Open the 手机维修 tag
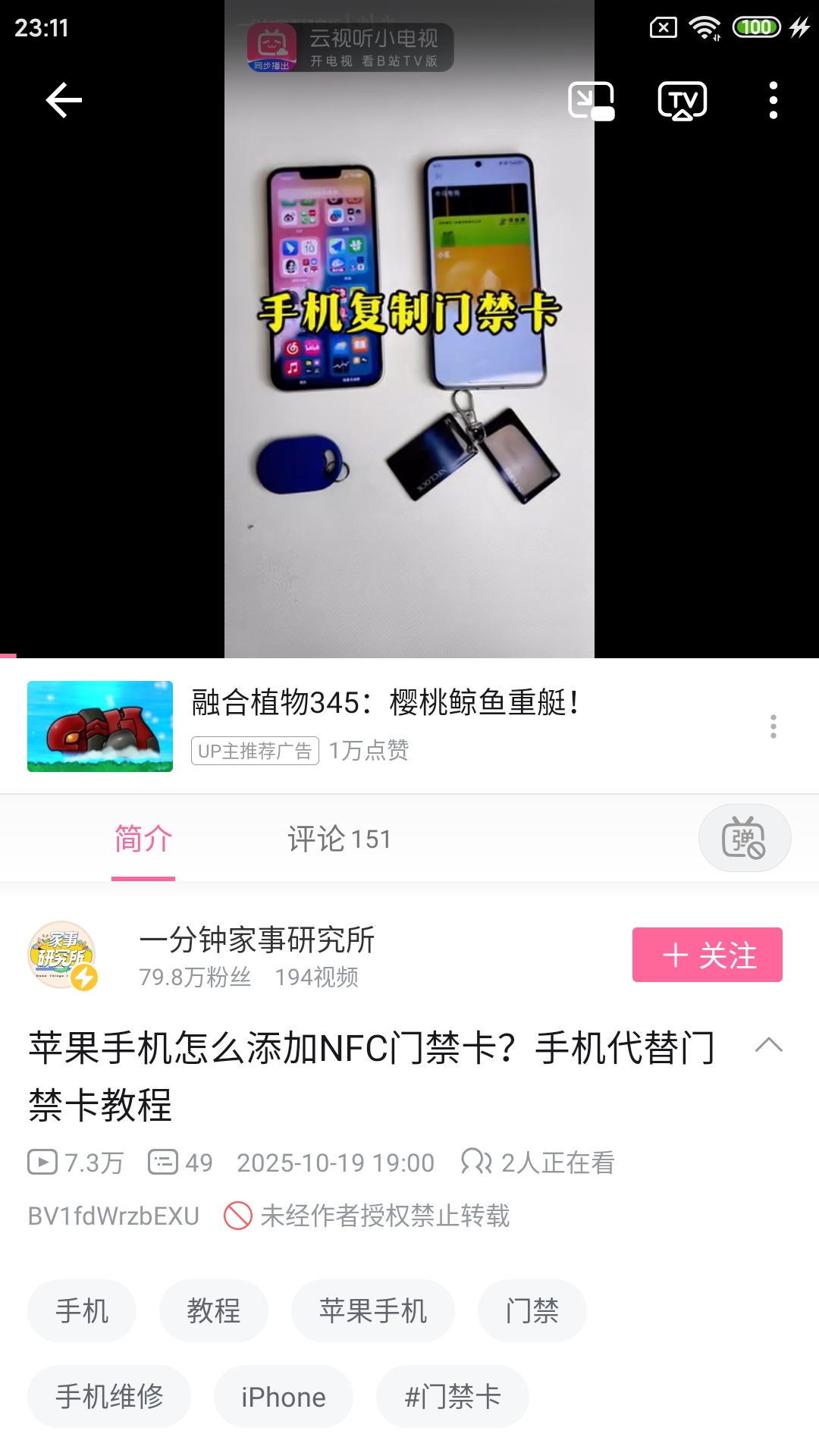 coord(109,1396)
